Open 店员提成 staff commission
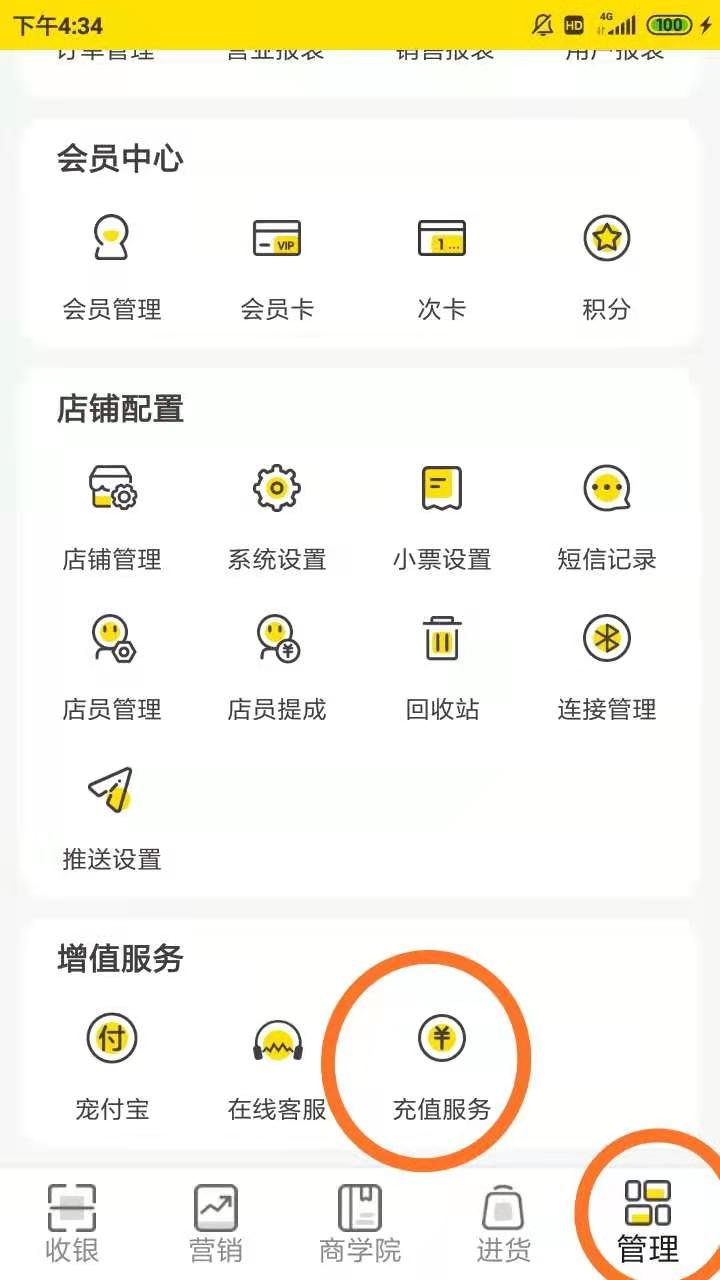720x1280 pixels. pos(277,667)
